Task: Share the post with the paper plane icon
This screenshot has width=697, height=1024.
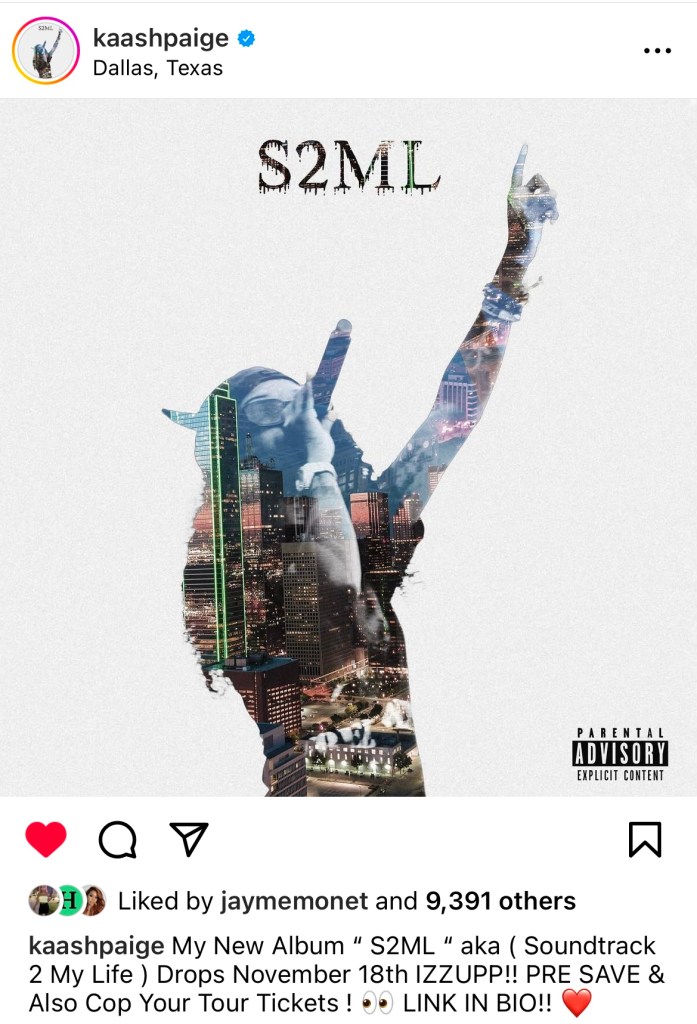Action: pos(188,839)
